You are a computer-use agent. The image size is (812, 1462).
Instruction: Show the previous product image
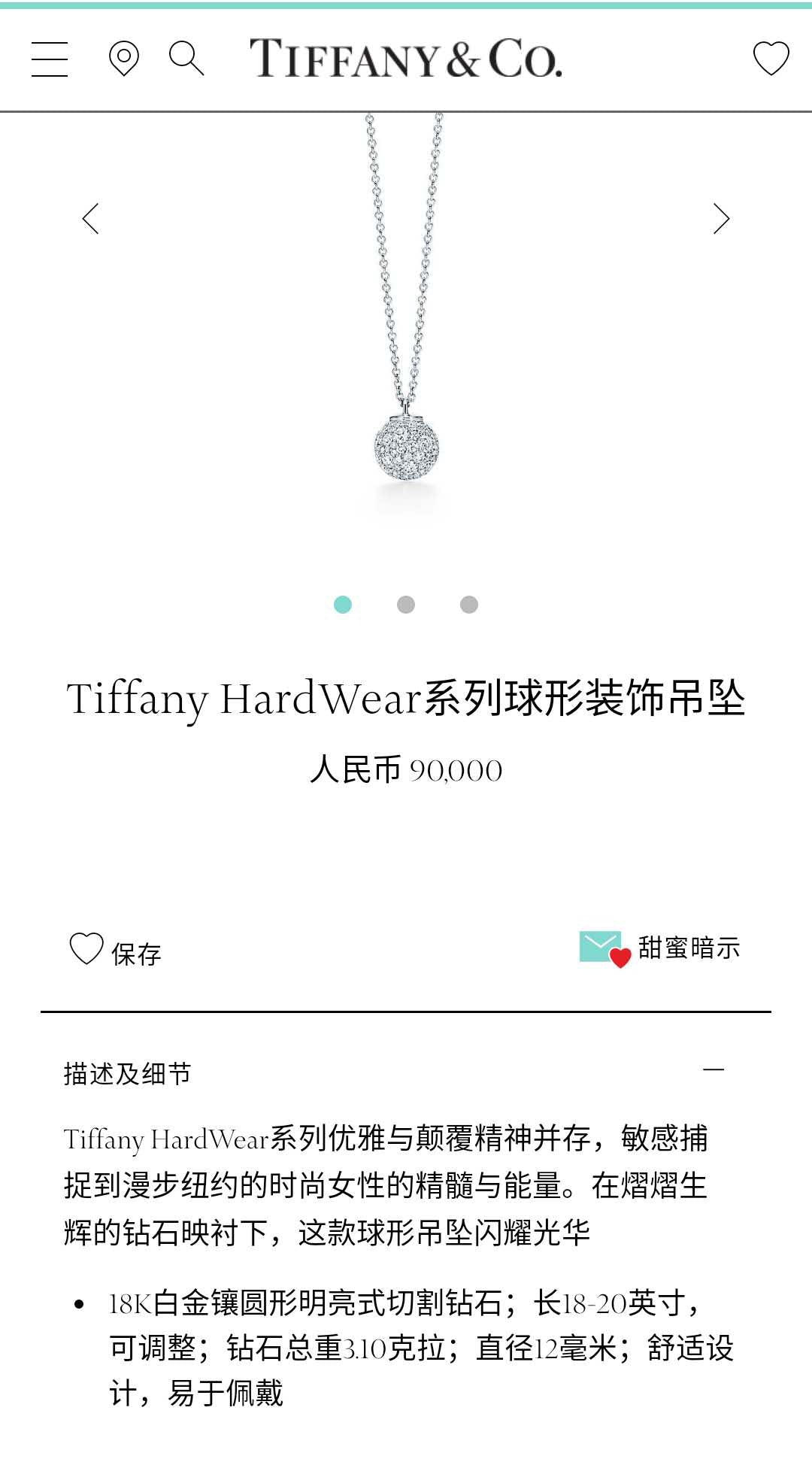pos(91,219)
